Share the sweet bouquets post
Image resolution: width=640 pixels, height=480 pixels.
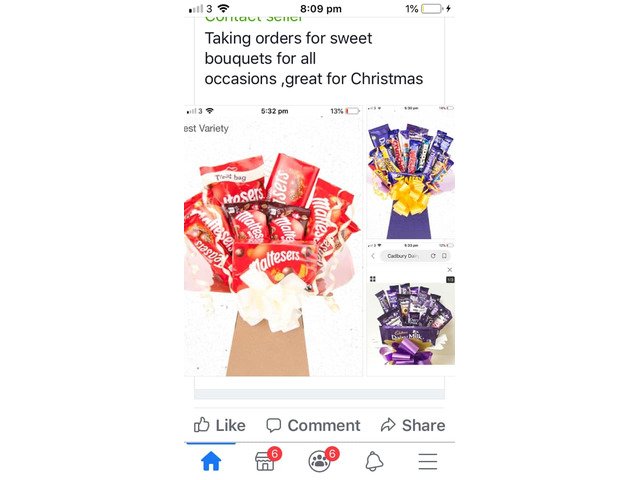tap(412, 425)
